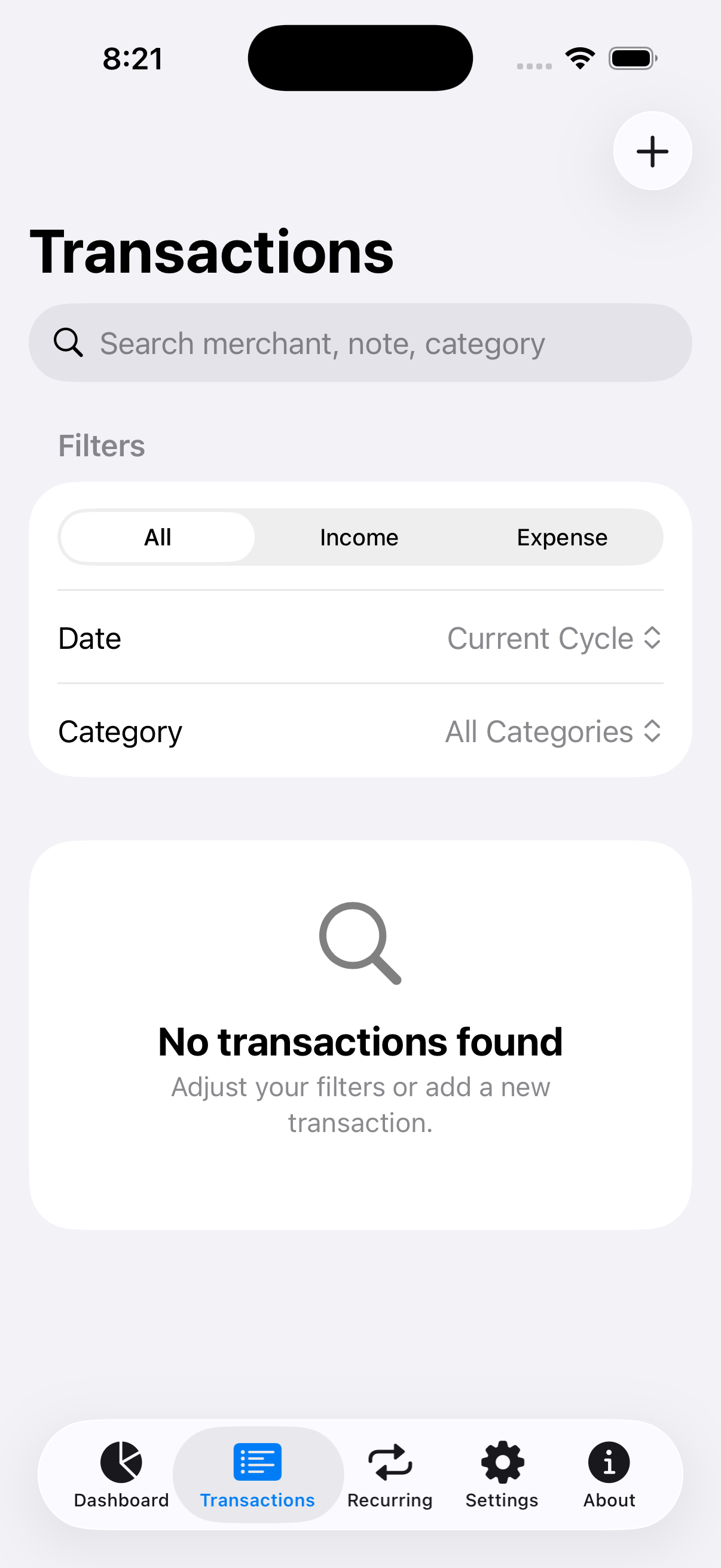
Task: Check the battery indicator in status bar
Action: click(633, 58)
